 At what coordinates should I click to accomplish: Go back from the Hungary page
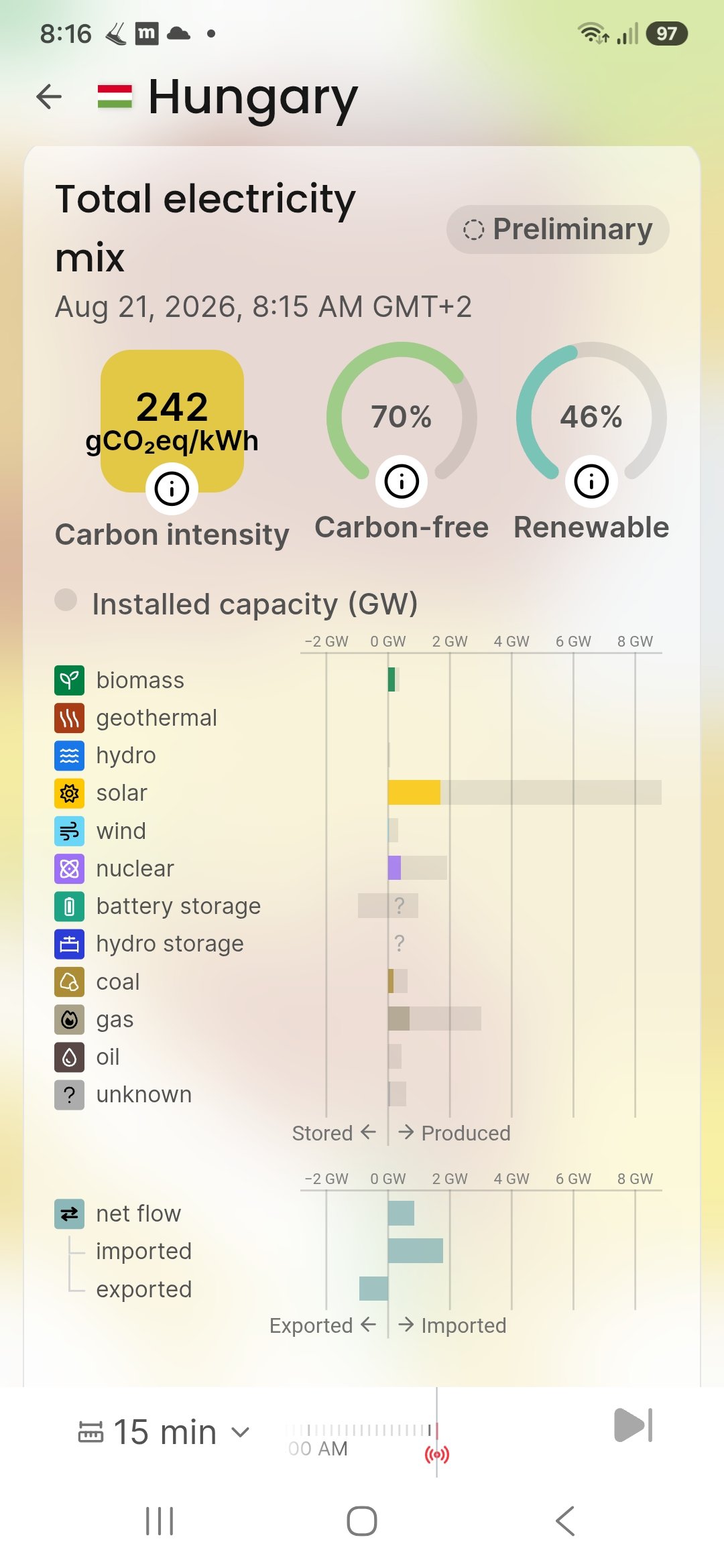(x=49, y=96)
